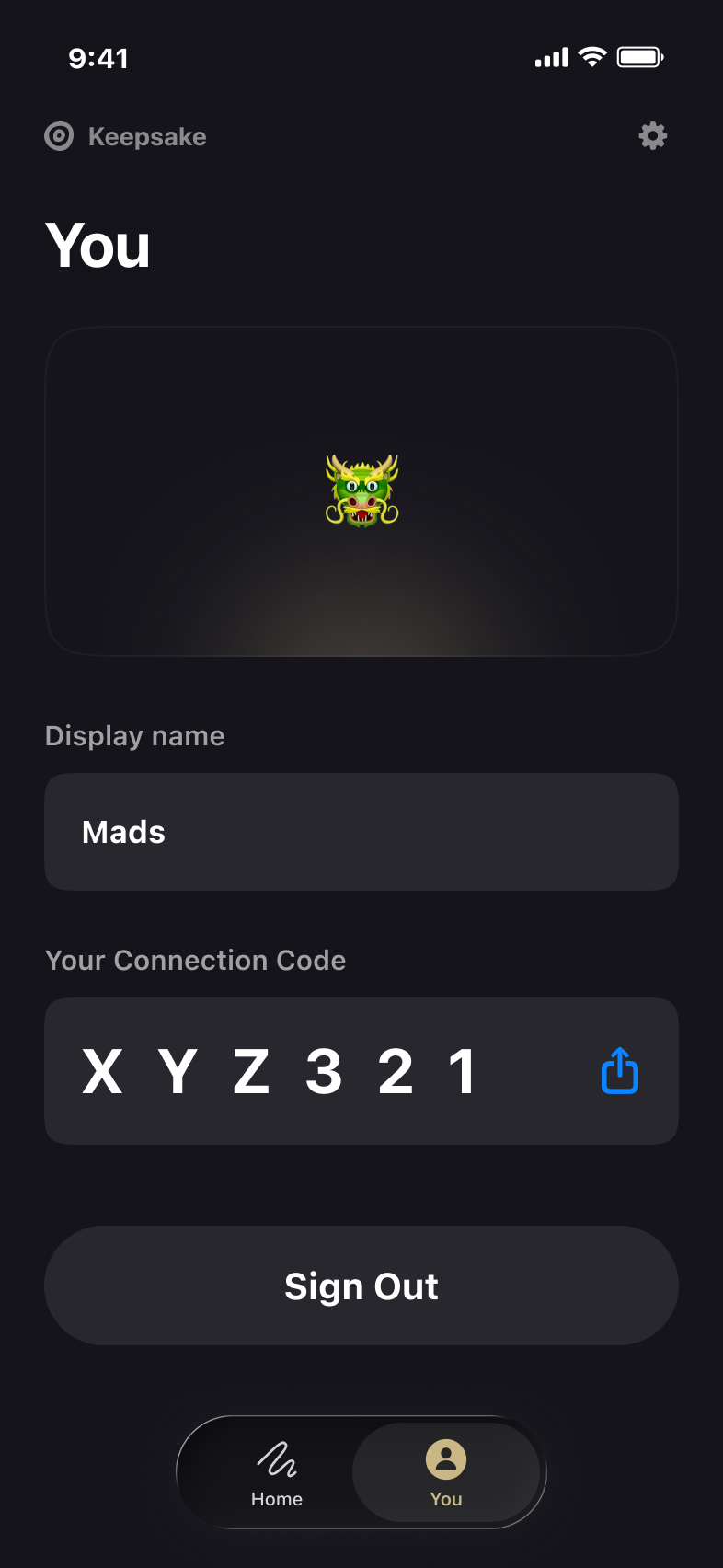This screenshot has width=723, height=1568.
Task: Edit the Mads display name field
Action: click(x=361, y=832)
